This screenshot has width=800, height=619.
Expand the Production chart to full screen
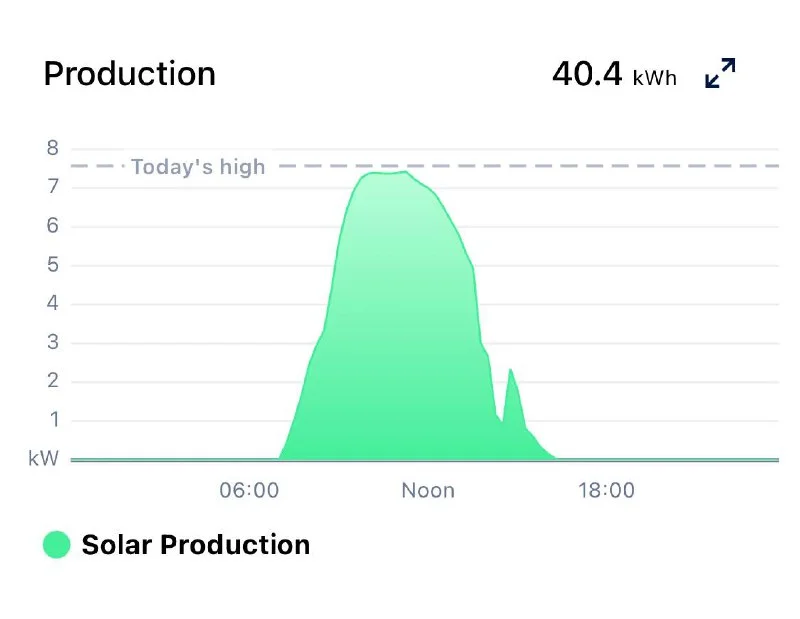coord(720,74)
